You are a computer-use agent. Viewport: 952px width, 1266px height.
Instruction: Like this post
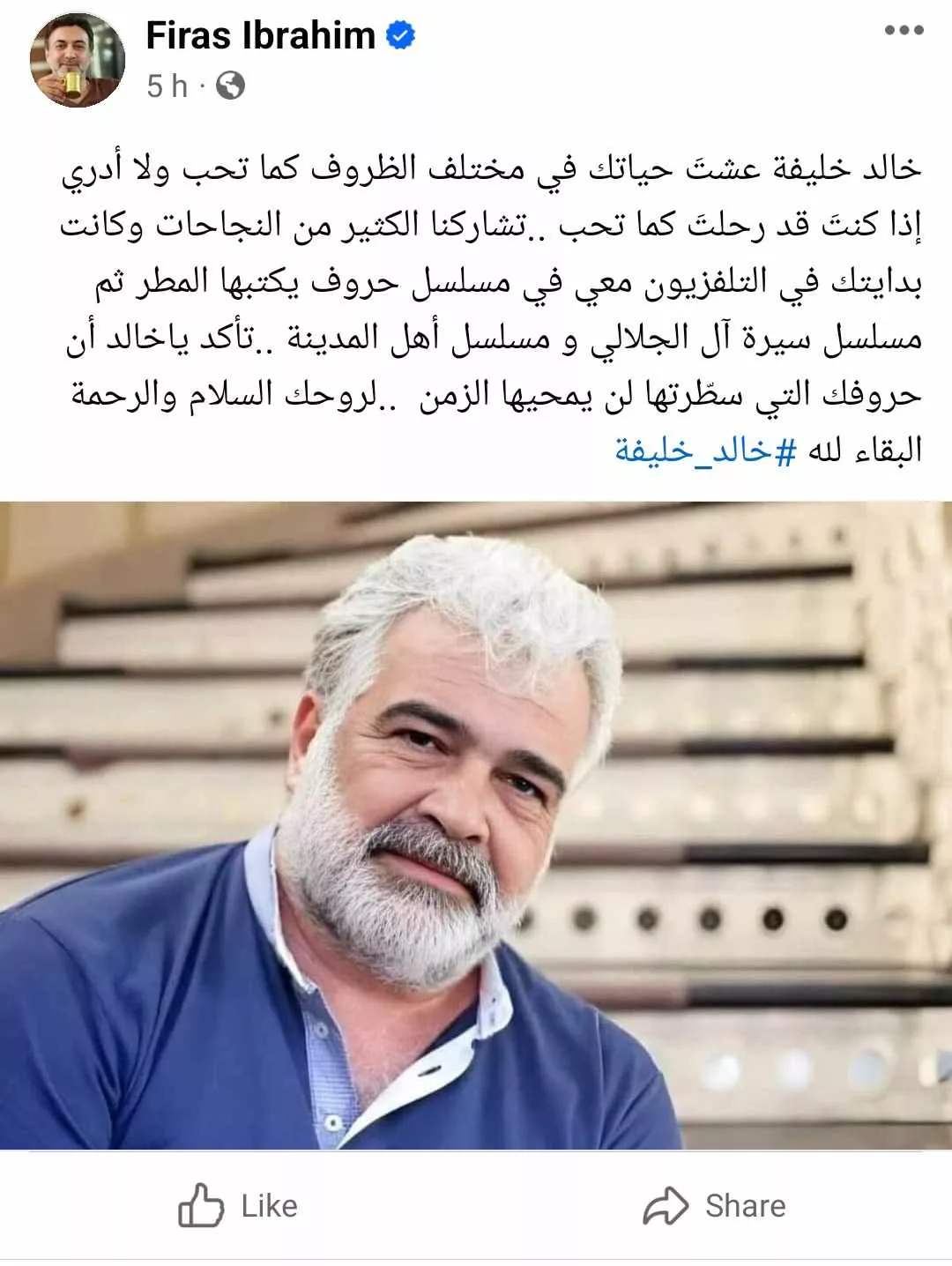click(238, 1205)
